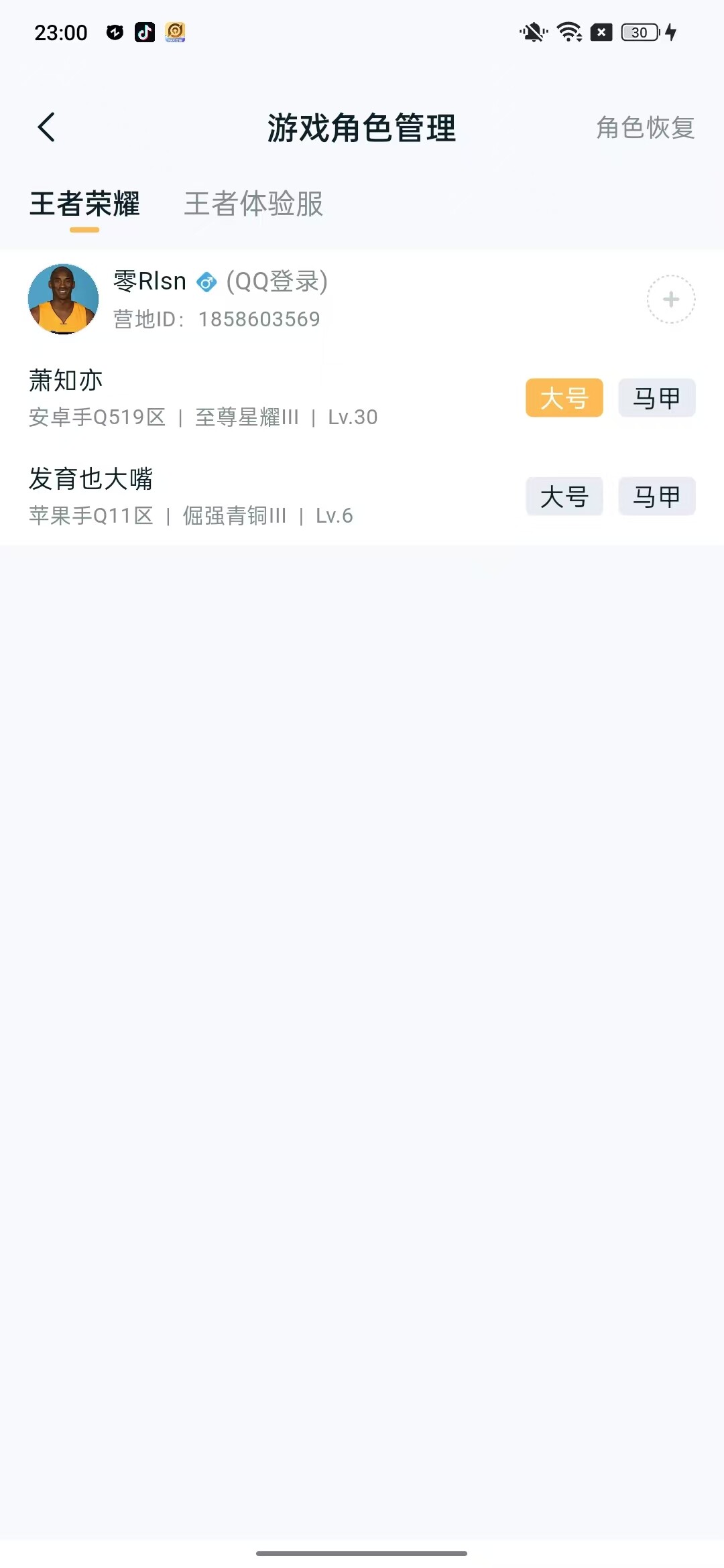Expand the dotted add-role circle on the right
Screen dimensions: 724x1568
(670, 300)
